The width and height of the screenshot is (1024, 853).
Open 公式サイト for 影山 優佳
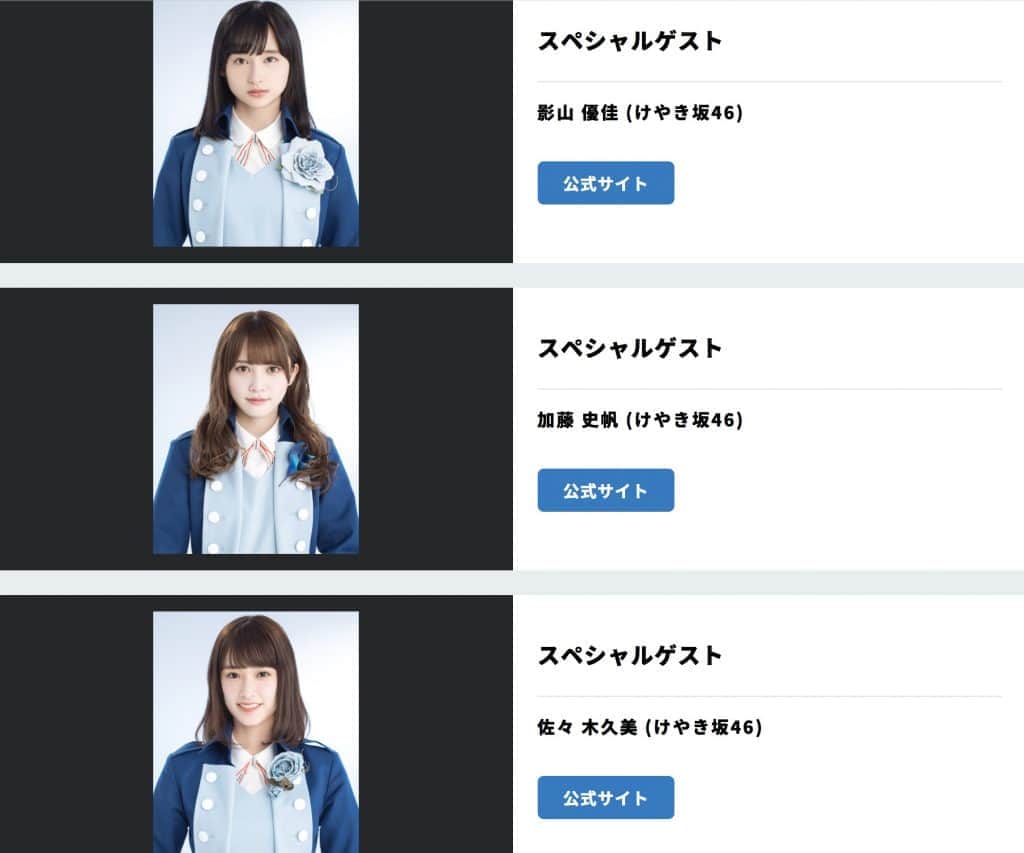click(x=605, y=183)
